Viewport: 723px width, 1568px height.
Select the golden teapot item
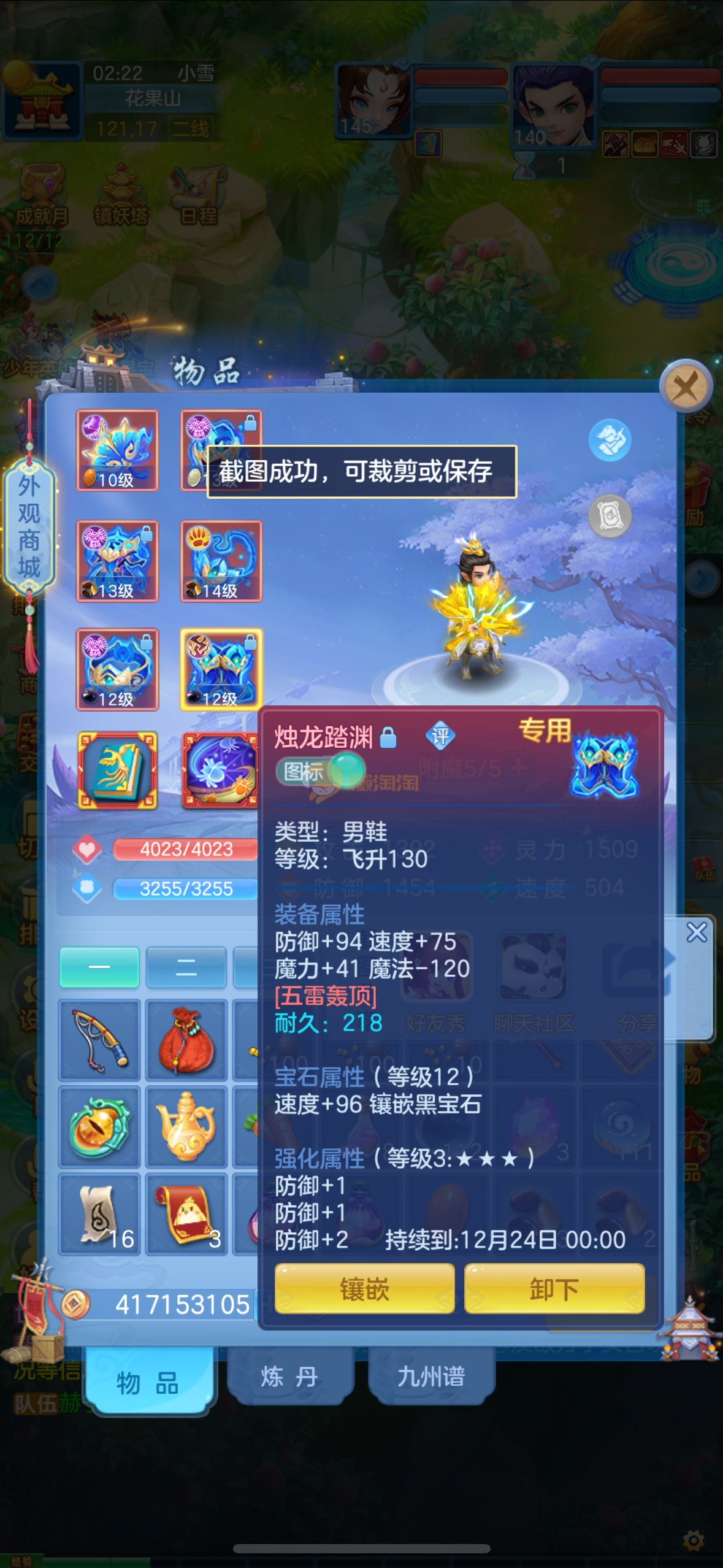[x=186, y=1126]
